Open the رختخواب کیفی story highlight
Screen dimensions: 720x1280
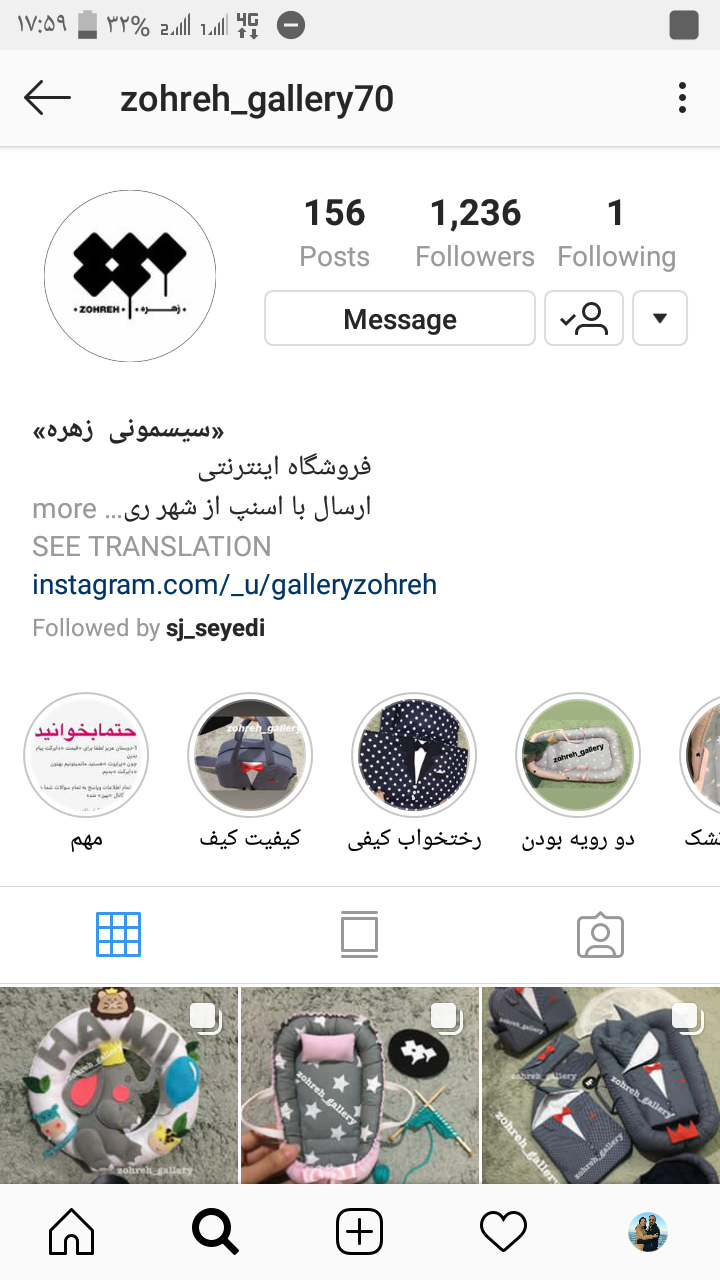pos(414,755)
